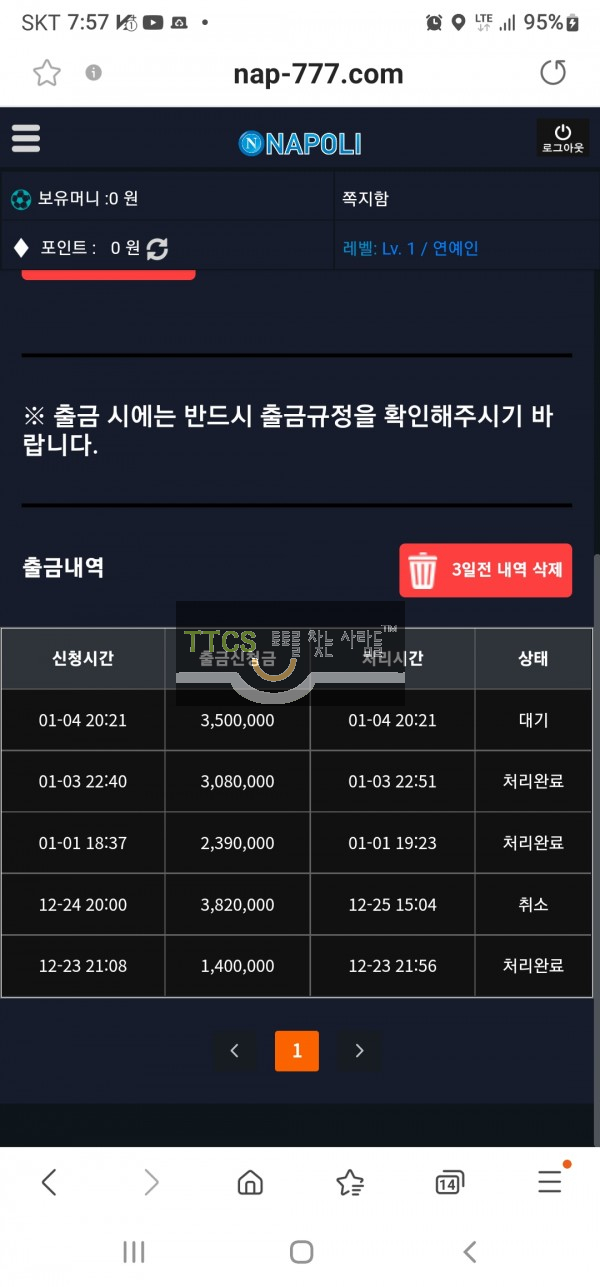
Task: Delete history with 3일전 내역 삭제
Action: 485,570
